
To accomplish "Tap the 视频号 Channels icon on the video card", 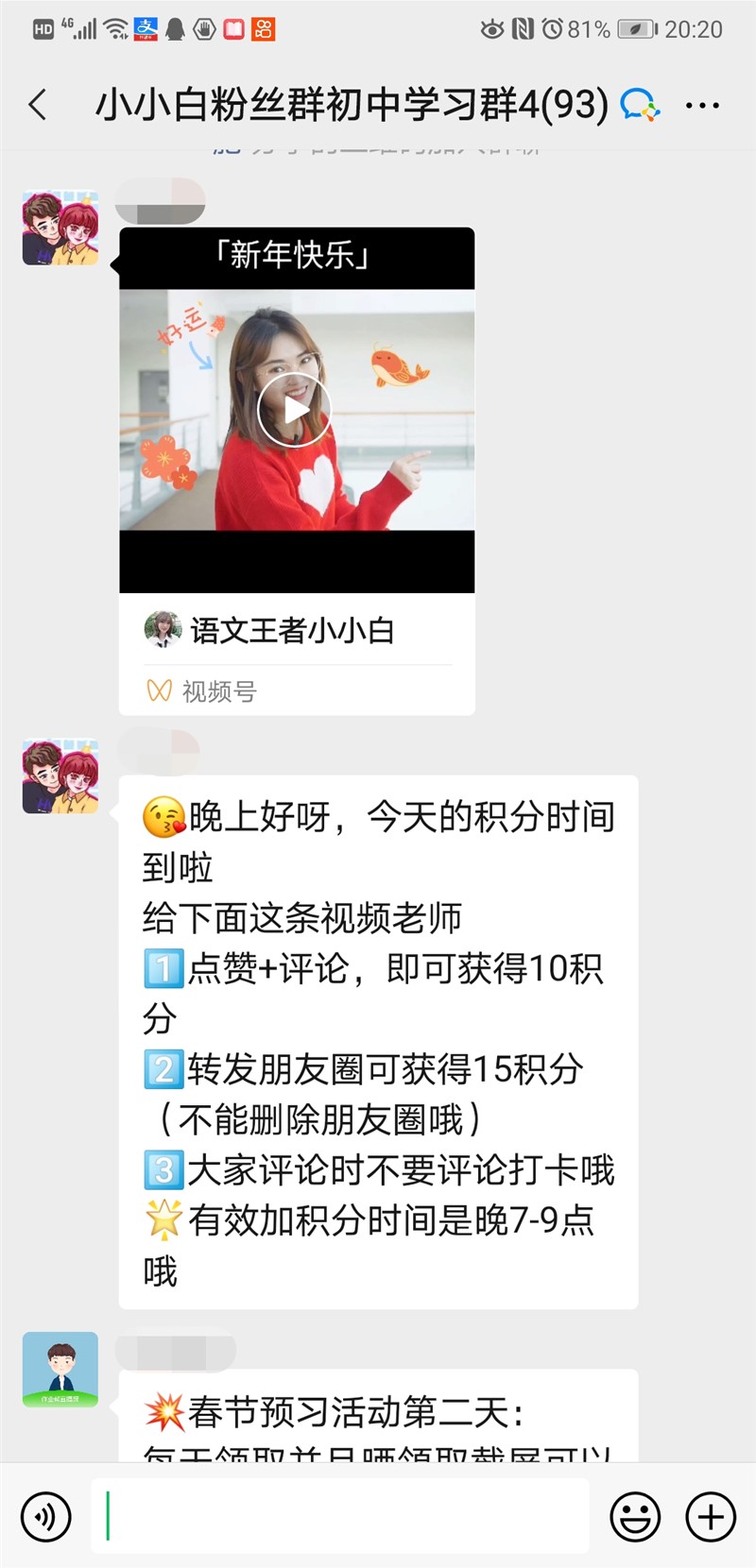I will [159, 691].
